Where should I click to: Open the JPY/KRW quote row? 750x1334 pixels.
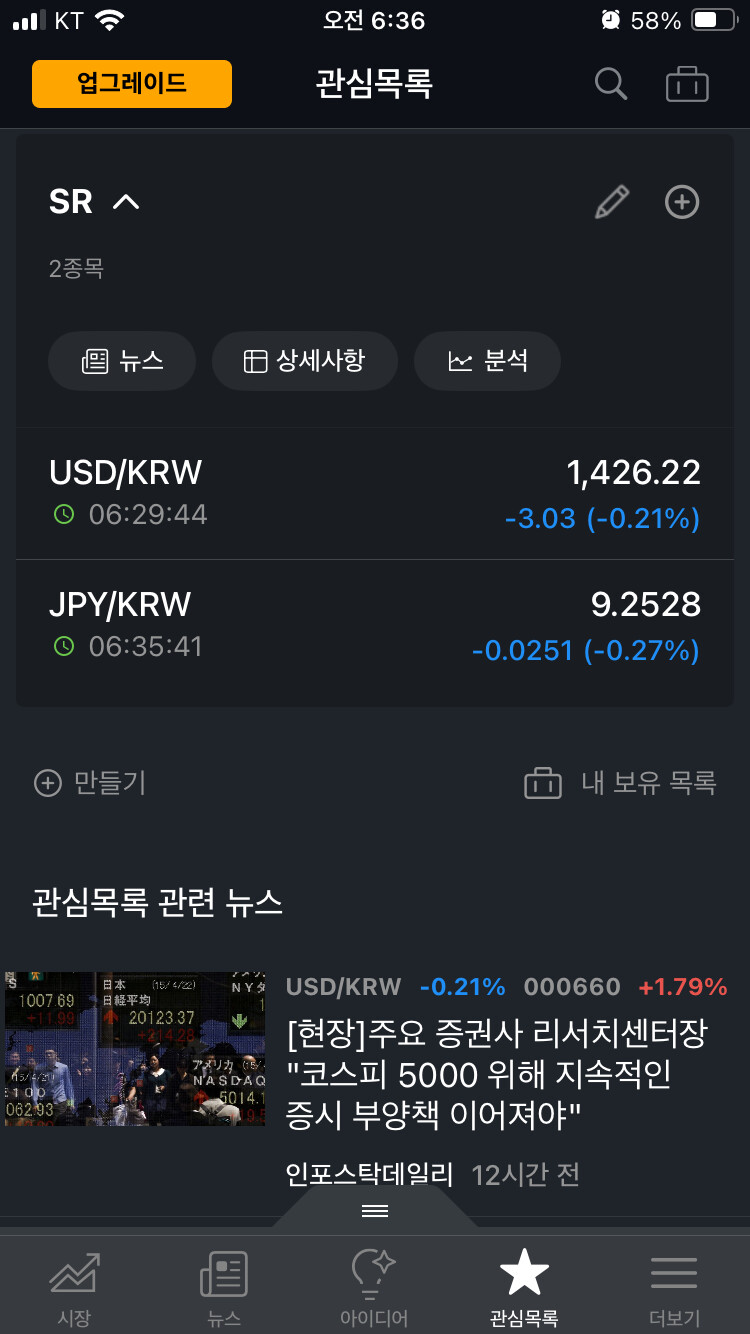375,626
